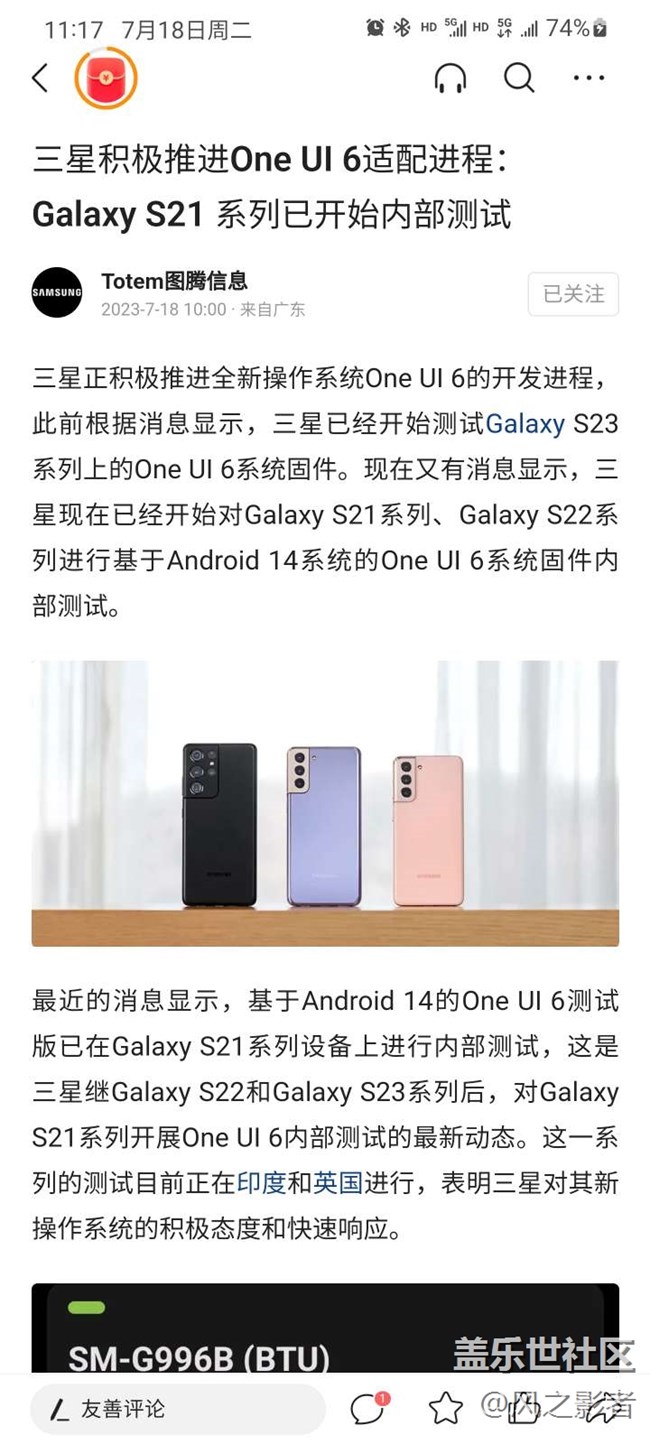
Task: Open the blue Galaxy link
Action: point(525,424)
